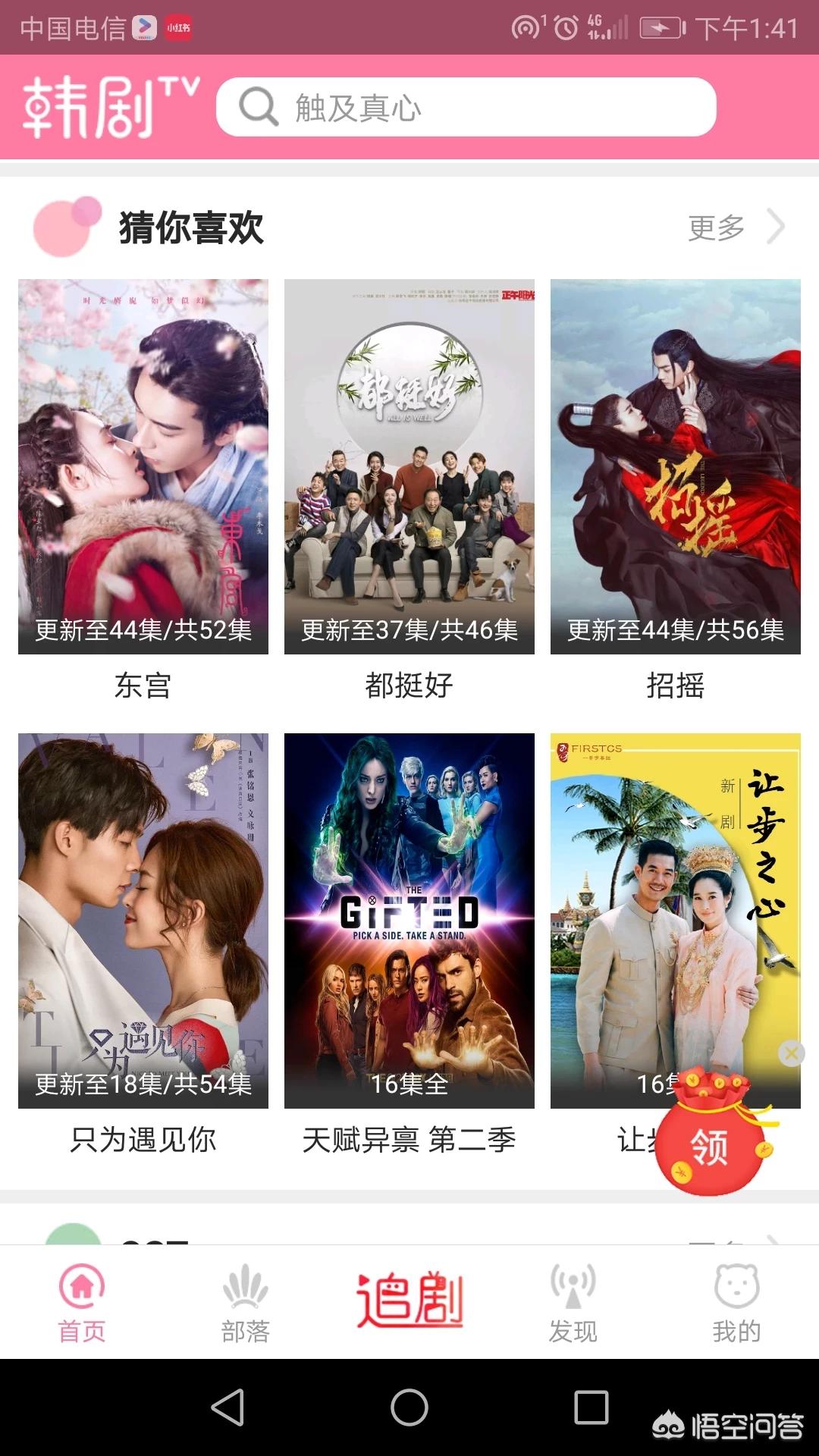Viewport: 819px width, 1456px height.
Task: Dismiss the floating red envelope
Action: pos(791,1053)
